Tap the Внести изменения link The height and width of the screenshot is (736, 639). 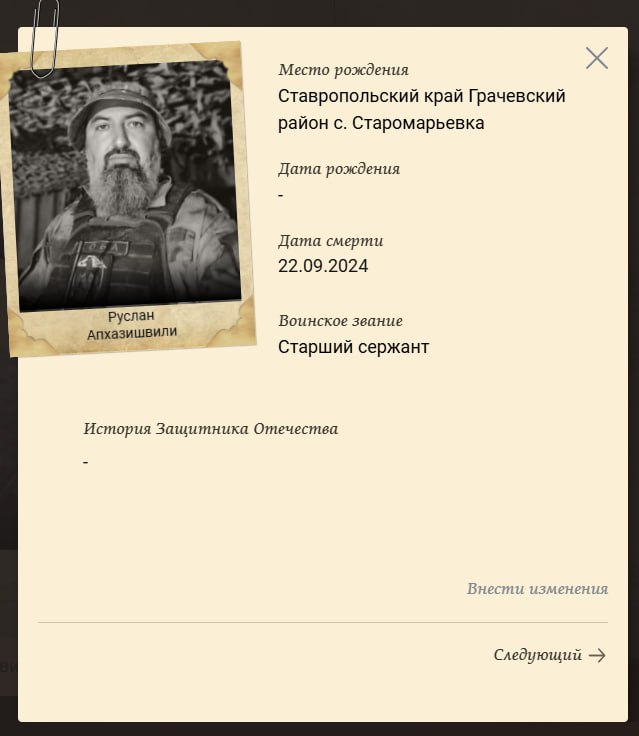coord(537,588)
